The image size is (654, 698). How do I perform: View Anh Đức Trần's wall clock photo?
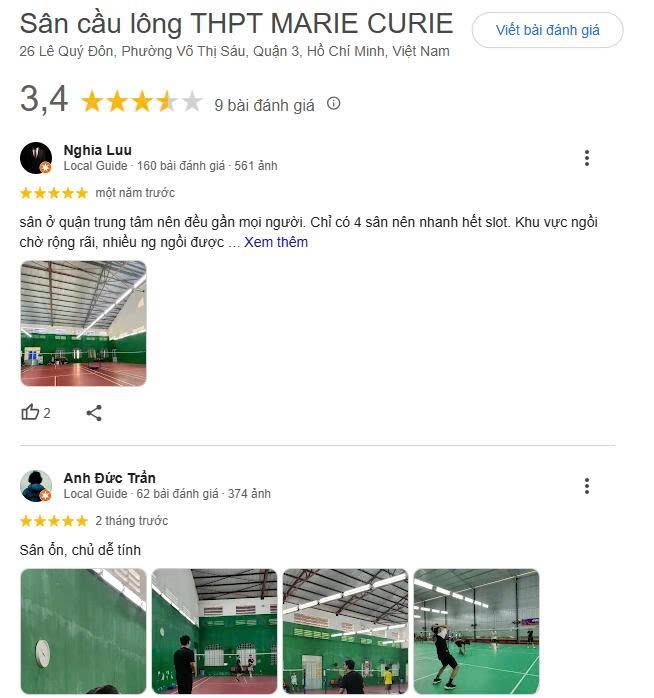point(83,631)
